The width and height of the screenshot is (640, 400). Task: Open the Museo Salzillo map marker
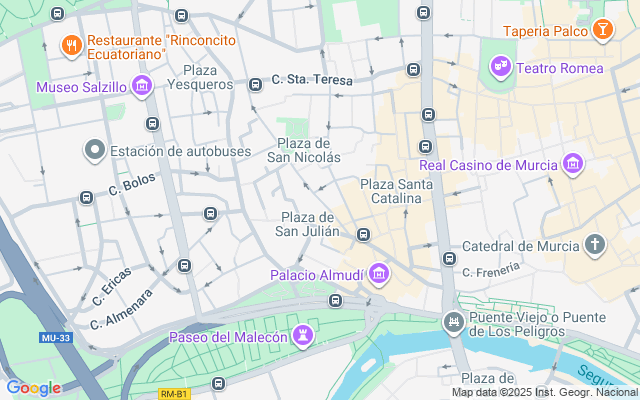point(142,87)
